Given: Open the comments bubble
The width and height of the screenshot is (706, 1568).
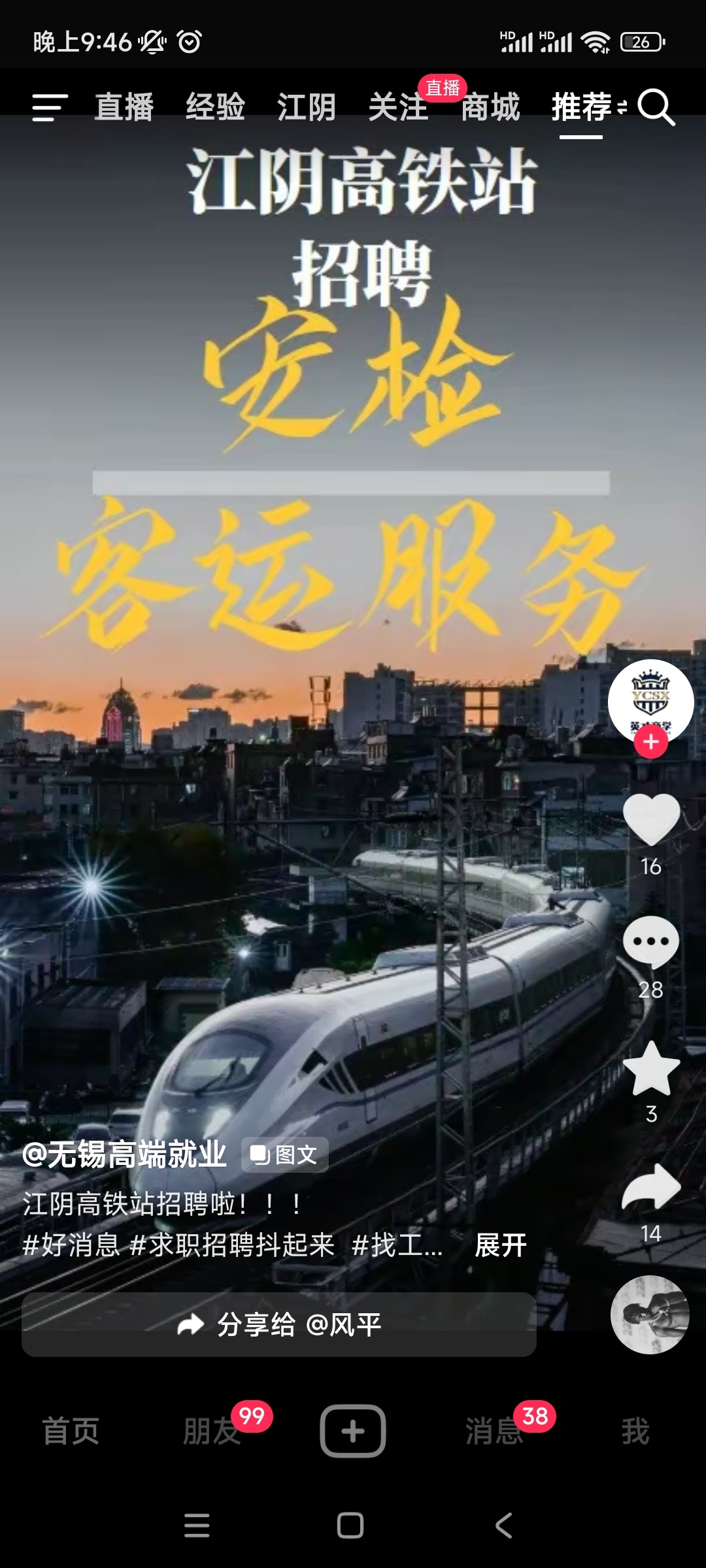Looking at the screenshot, I should point(651,942).
